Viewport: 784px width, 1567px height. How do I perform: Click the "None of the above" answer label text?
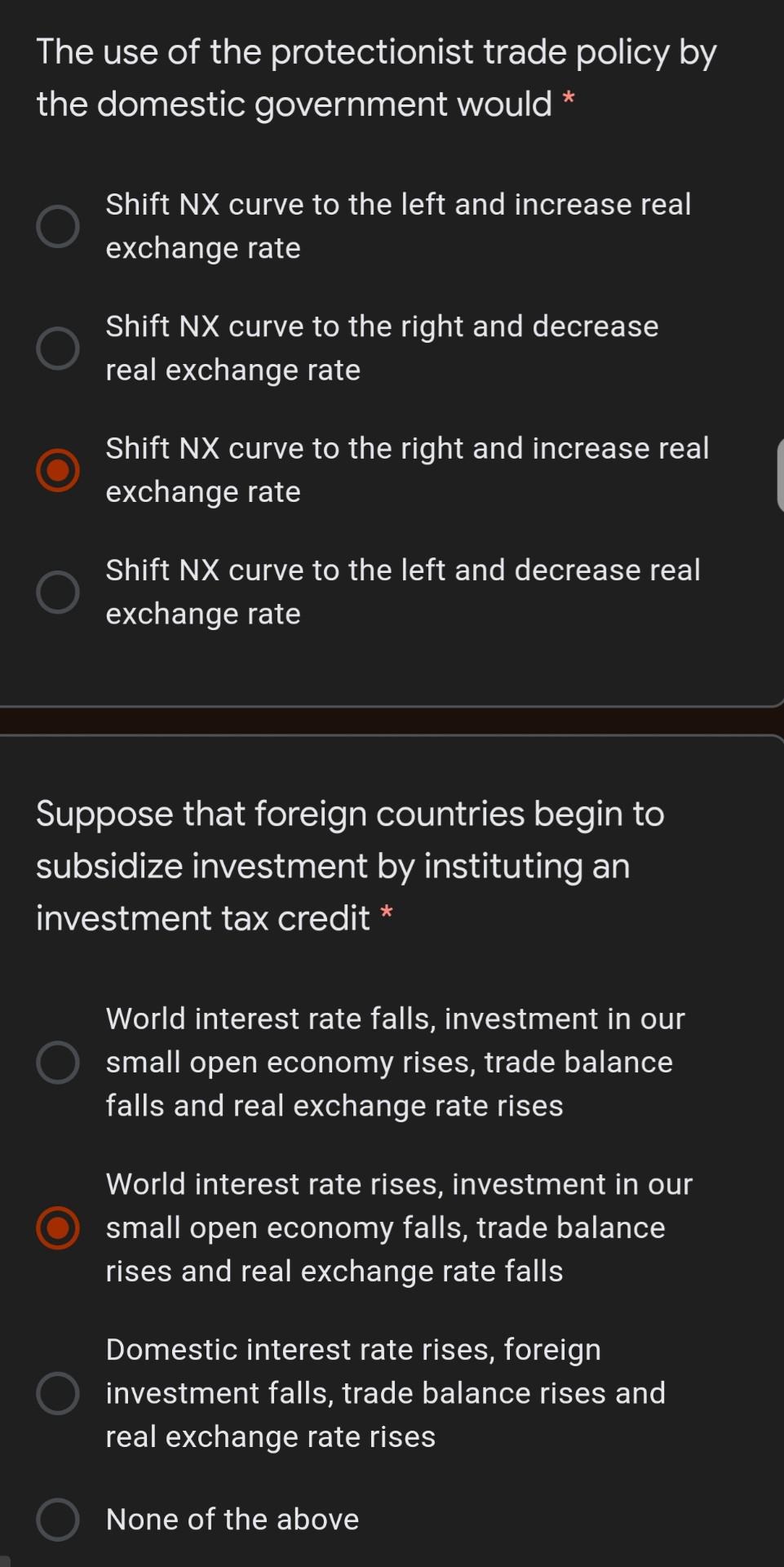(x=232, y=1519)
